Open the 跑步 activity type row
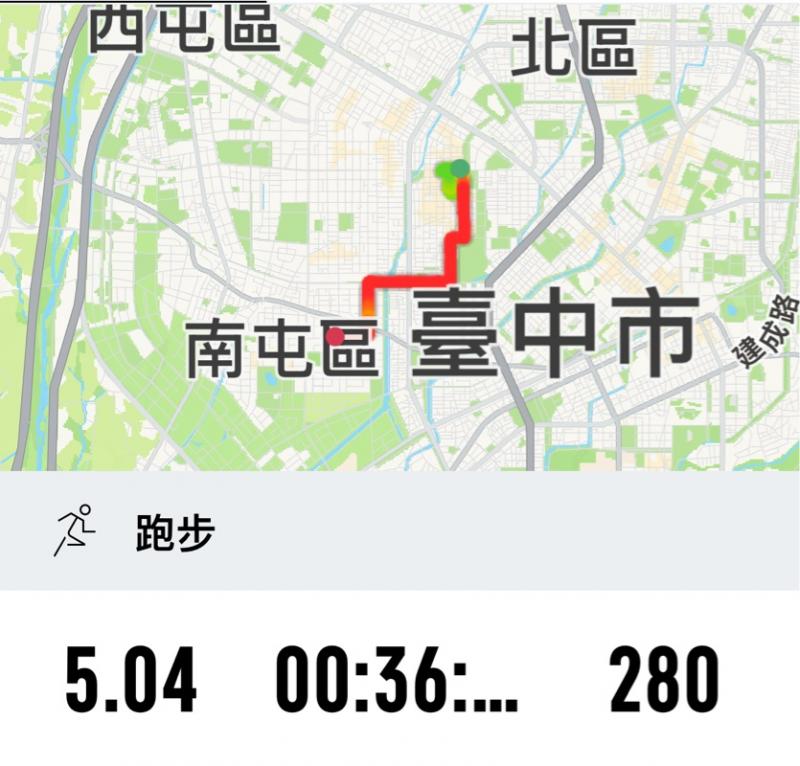800x766 pixels. [400, 531]
